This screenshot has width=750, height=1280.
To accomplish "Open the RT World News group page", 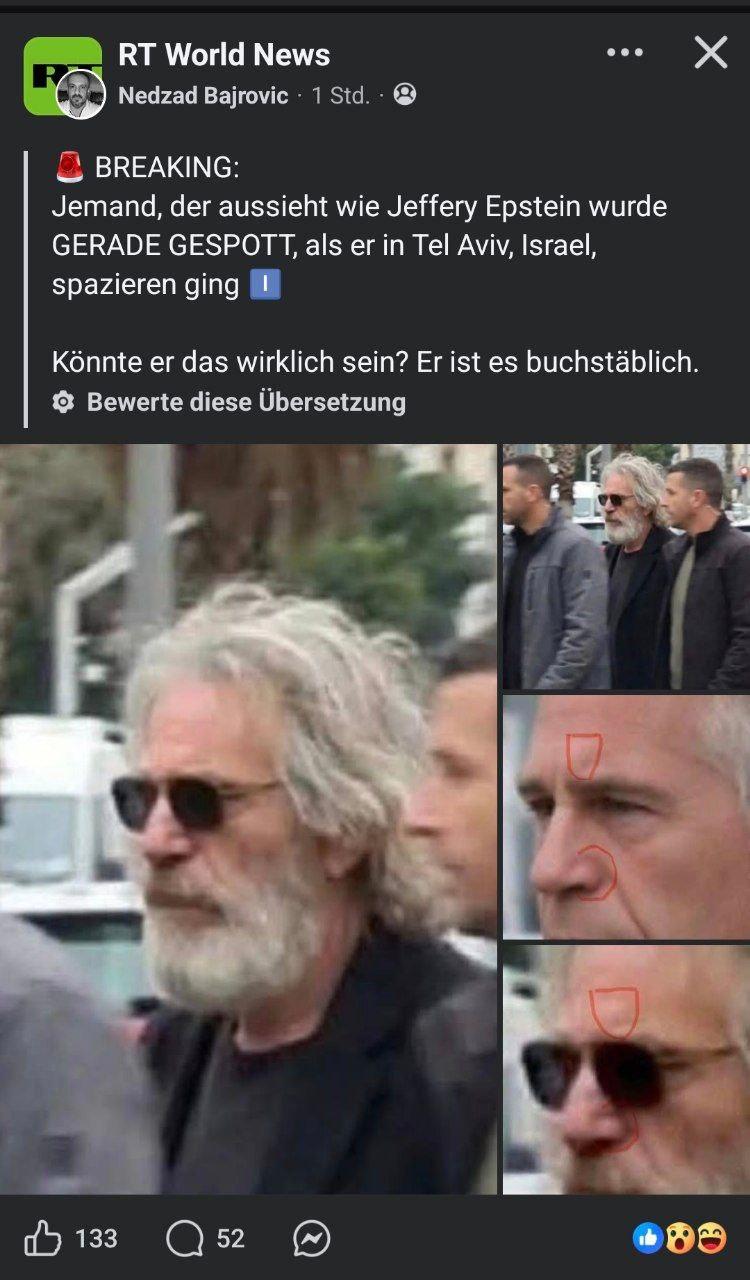I will (224, 55).
